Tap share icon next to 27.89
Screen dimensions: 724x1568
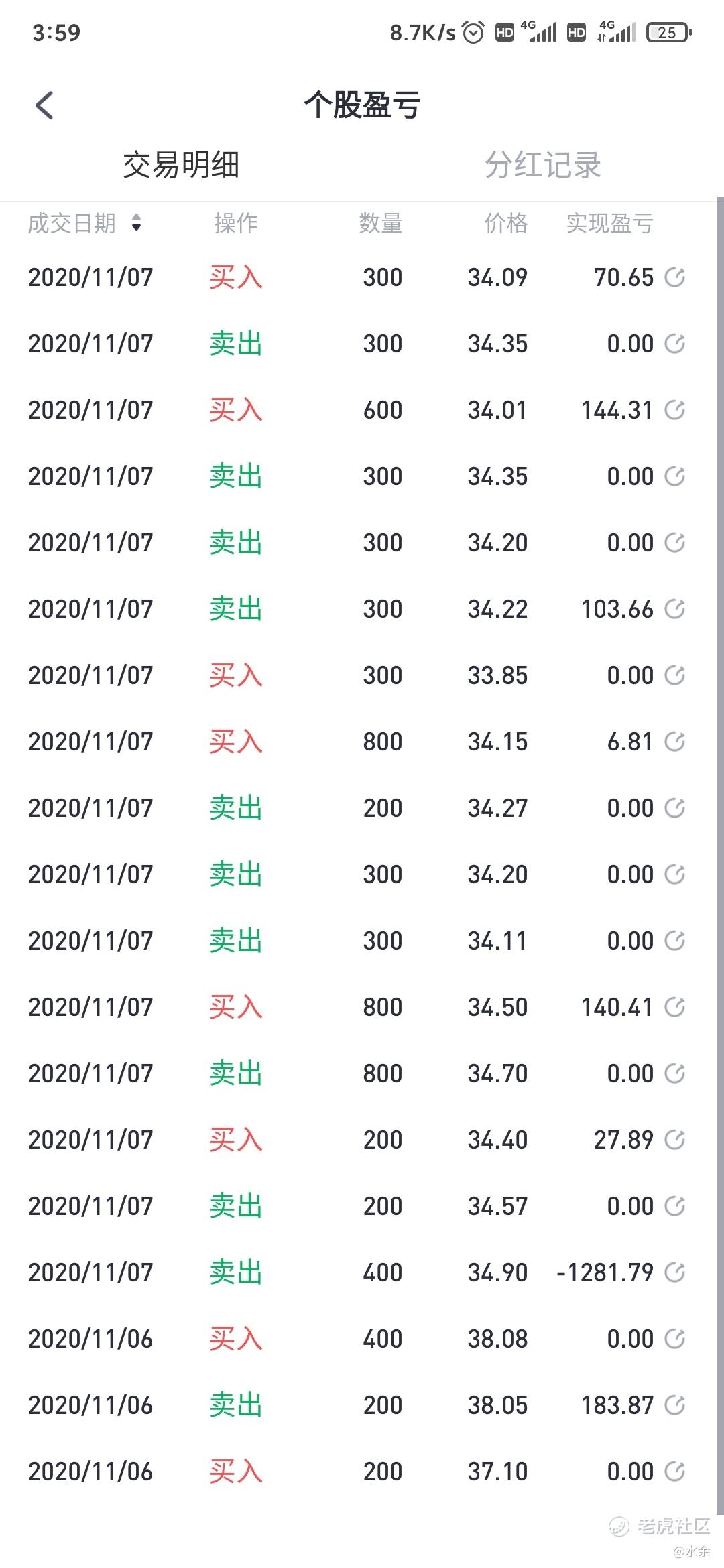point(674,1139)
